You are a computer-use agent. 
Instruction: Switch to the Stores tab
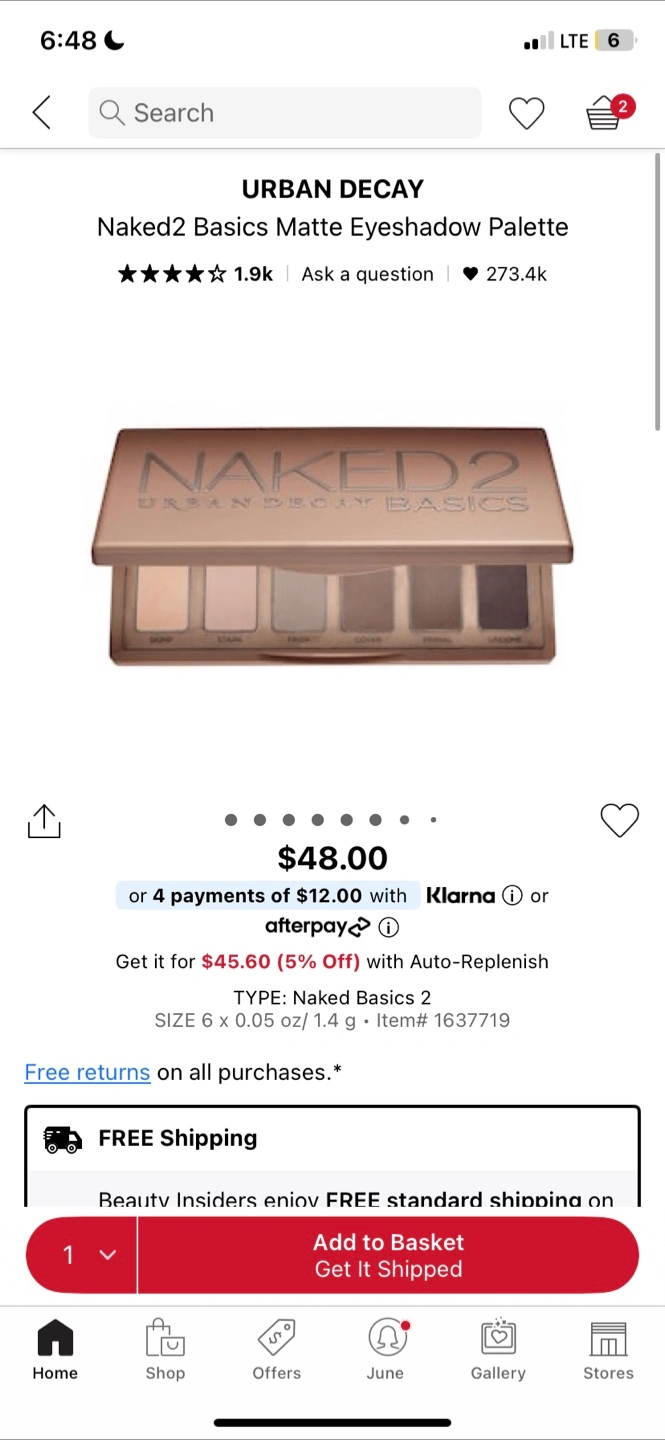point(608,1350)
